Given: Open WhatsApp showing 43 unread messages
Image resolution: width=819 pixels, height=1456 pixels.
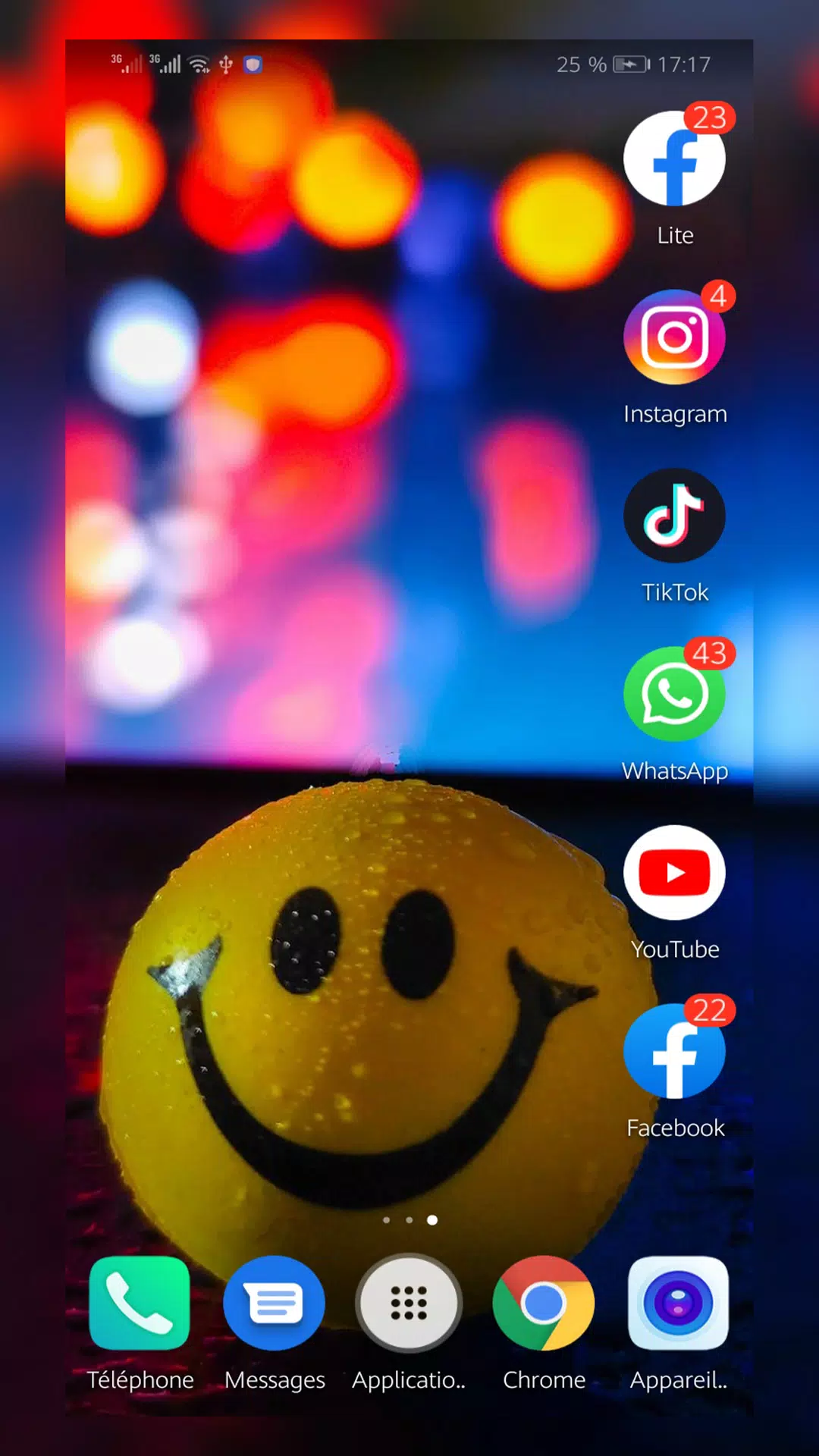Looking at the screenshot, I should coord(674,693).
